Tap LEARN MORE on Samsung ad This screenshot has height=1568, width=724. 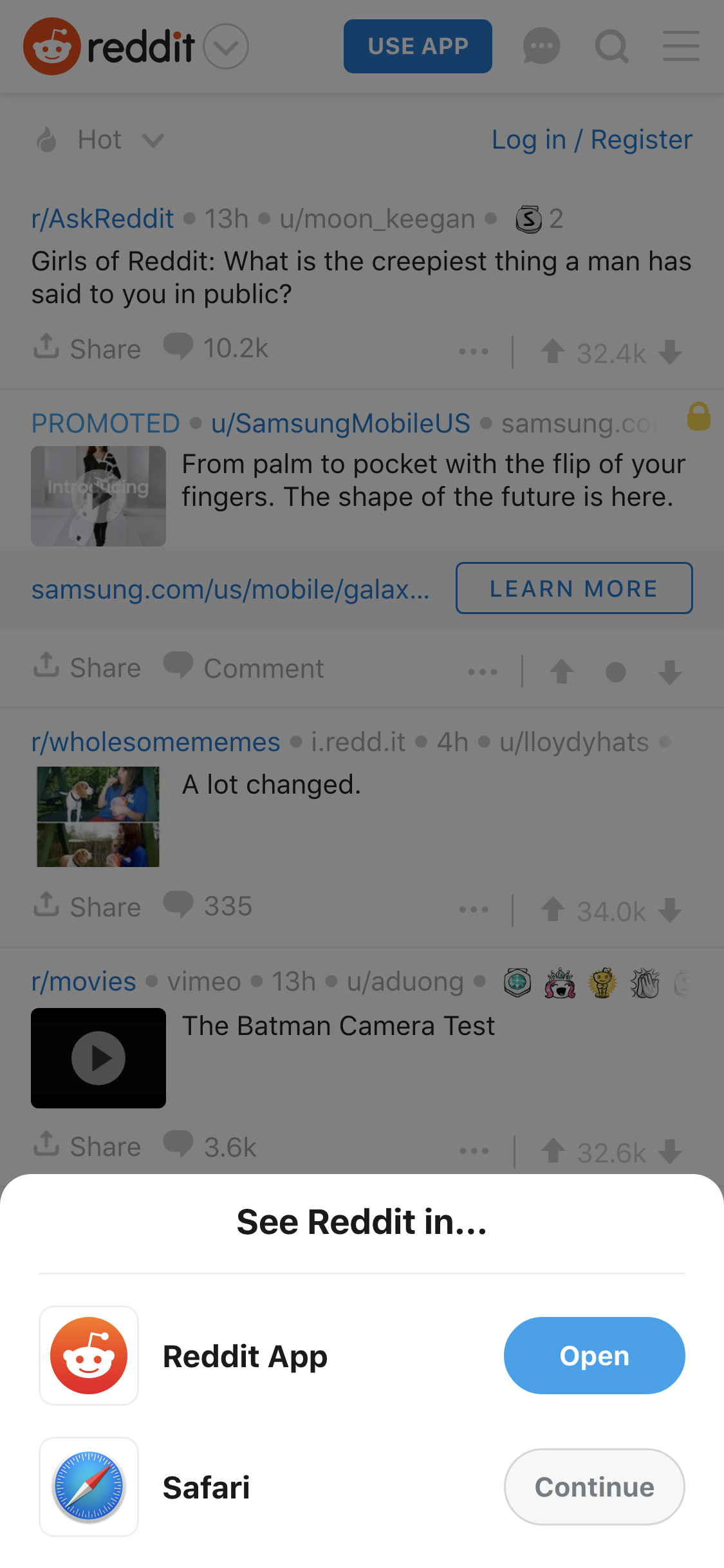point(573,588)
